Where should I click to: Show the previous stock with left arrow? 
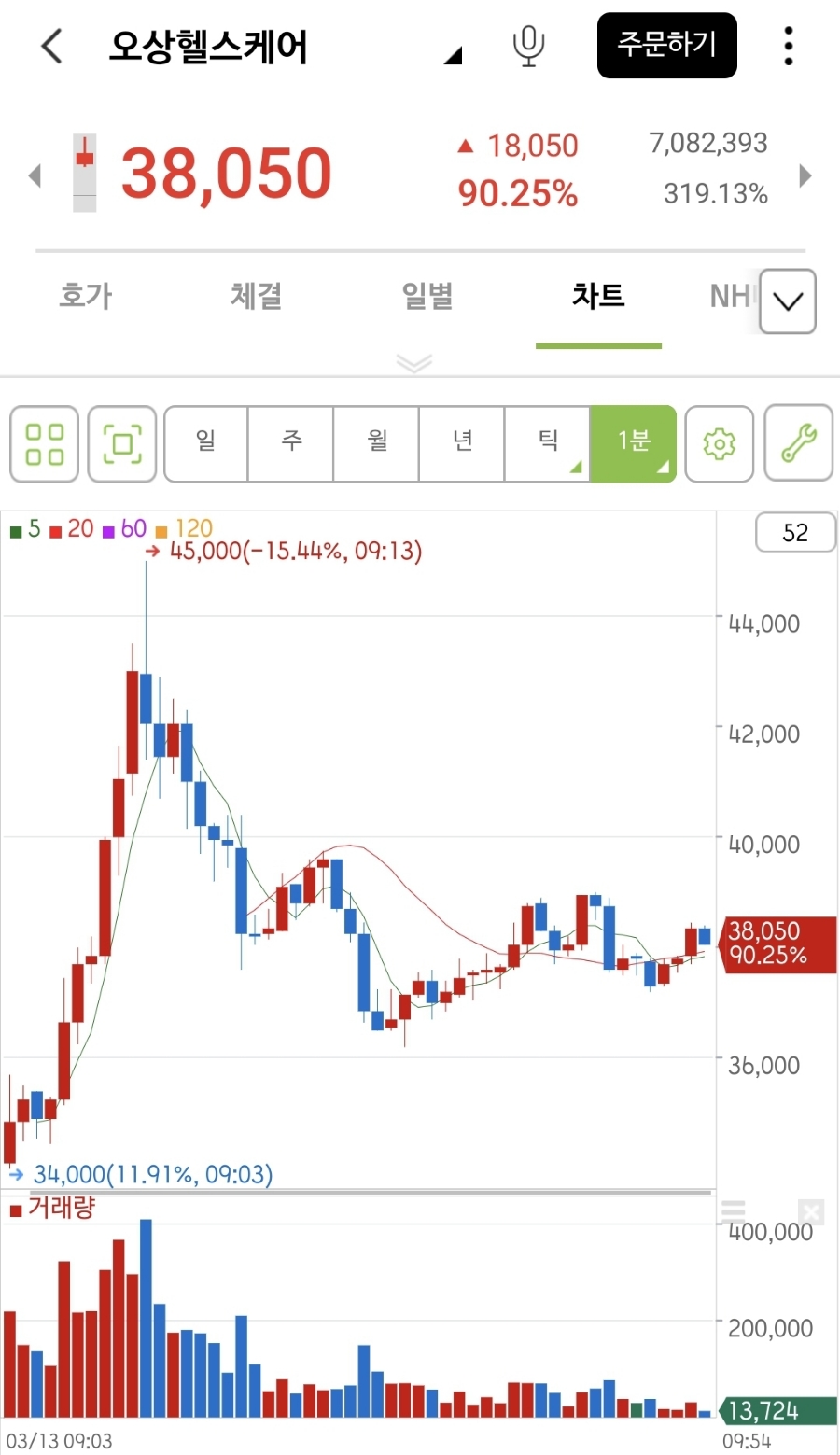tap(35, 175)
